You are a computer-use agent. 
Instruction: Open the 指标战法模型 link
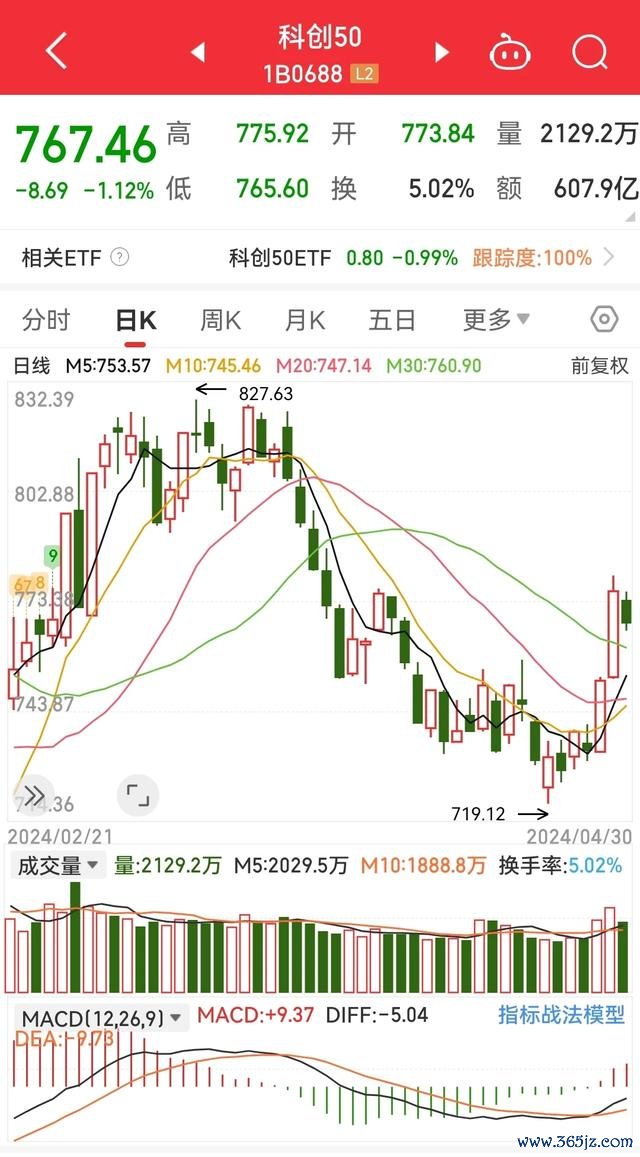561,1015
